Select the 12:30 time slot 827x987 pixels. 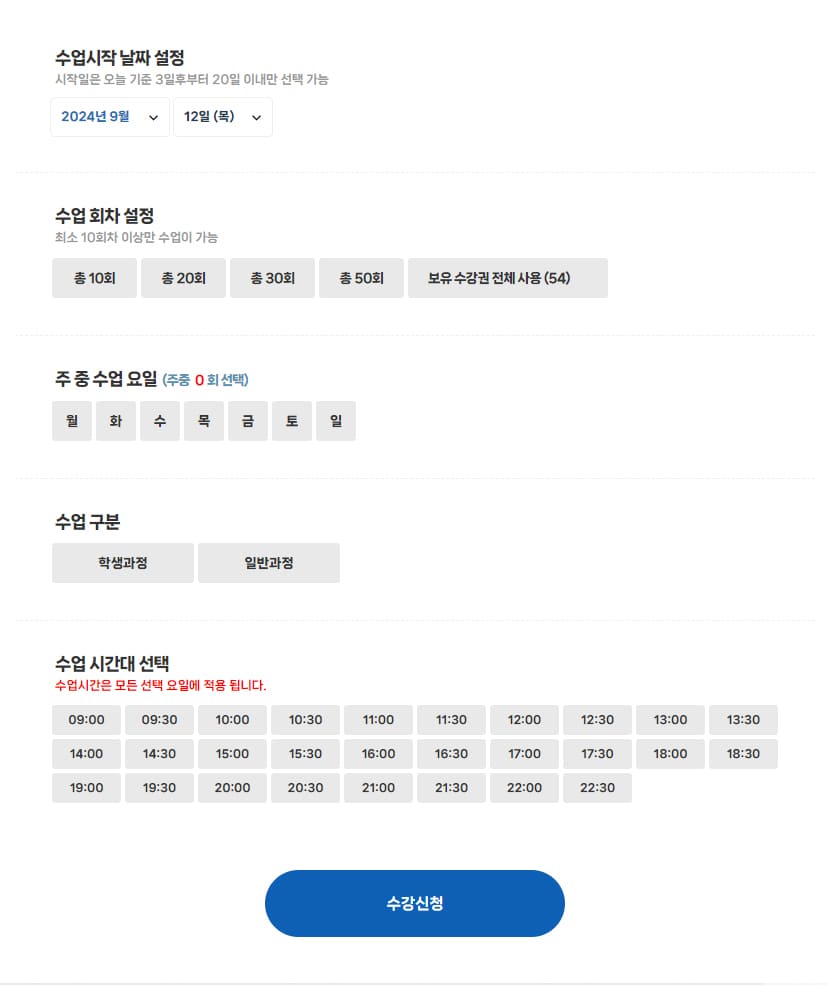click(x=597, y=720)
